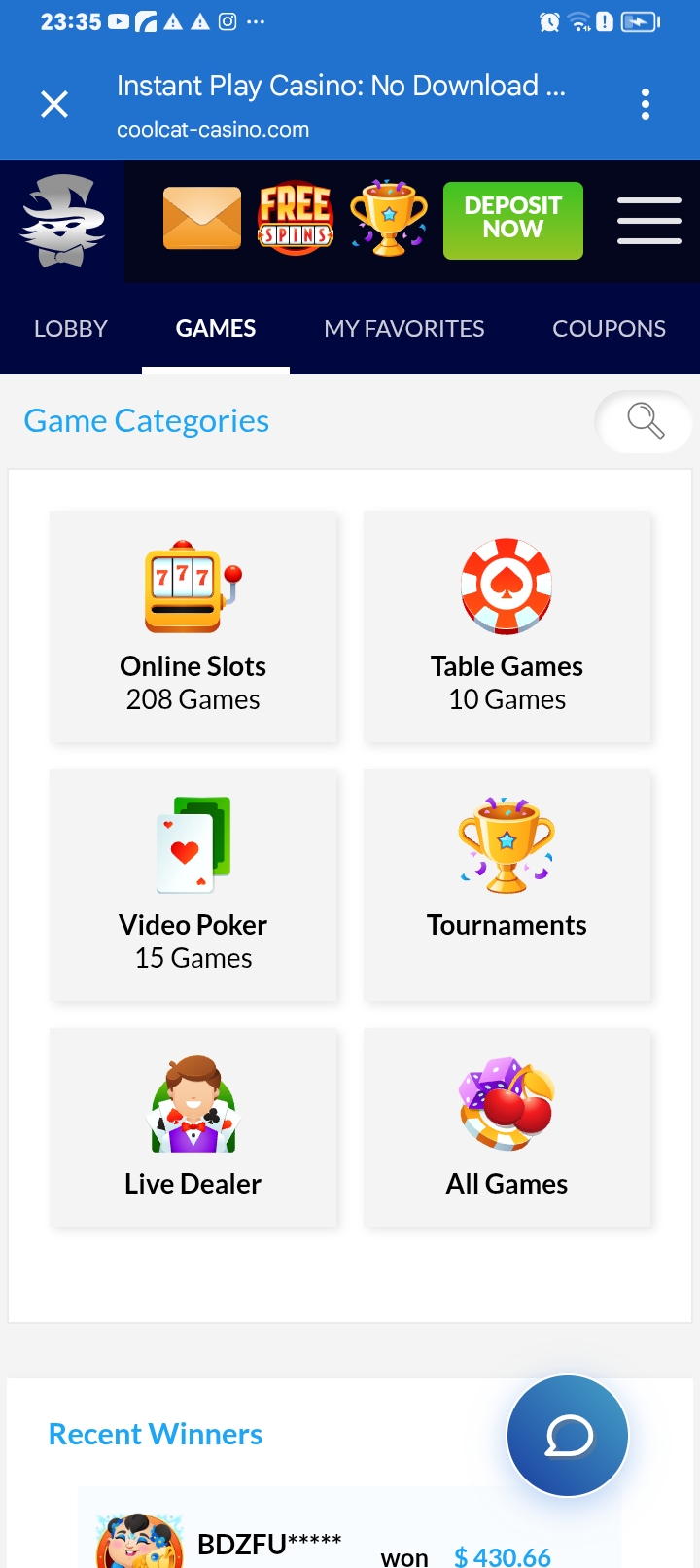Viewport: 700px width, 1568px height.
Task: Close the in-app browser tab
Action: pyautogui.click(x=54, y=104)
